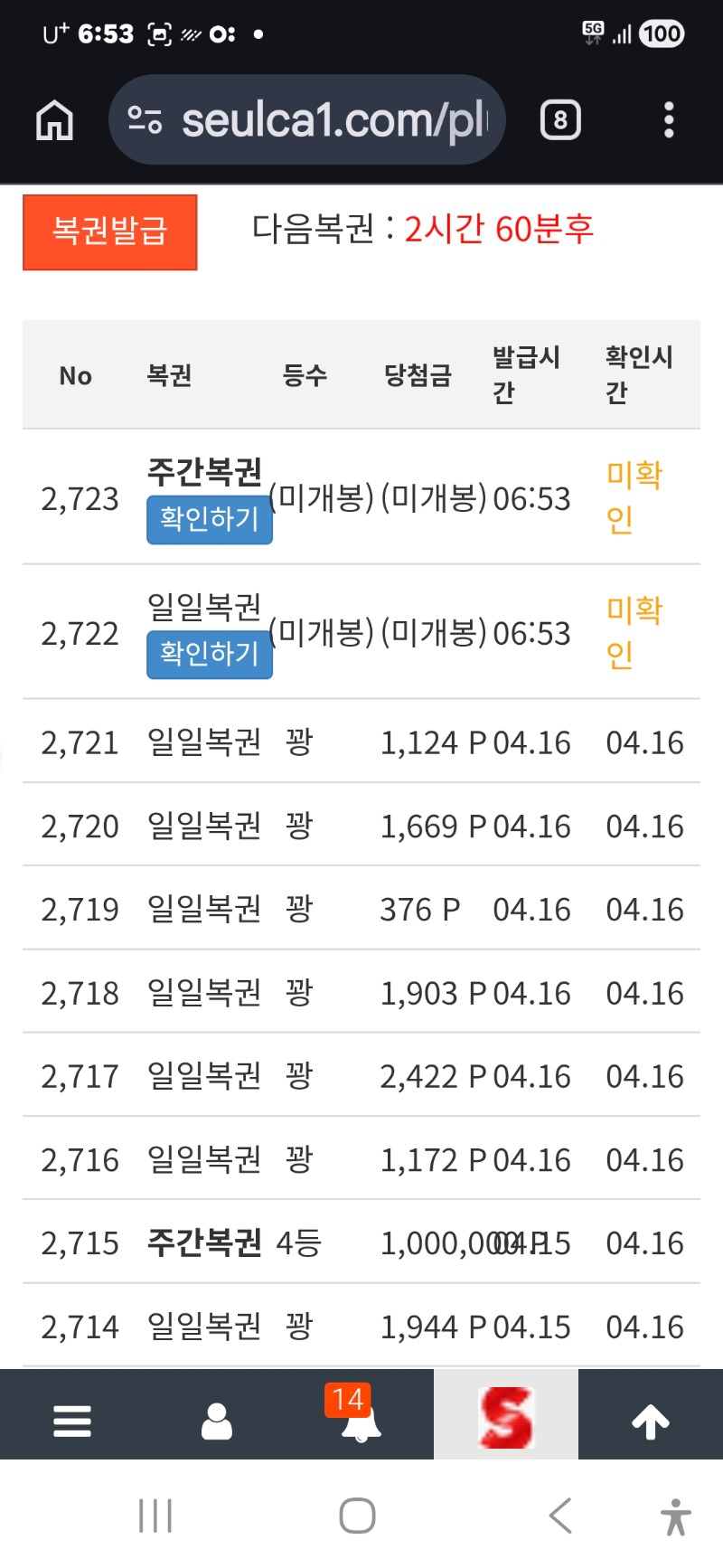The width and height of the screenshot is (723, 1568).
Task: Tap 확인하기 for lottery No 2,723
Action: [209, 519]
